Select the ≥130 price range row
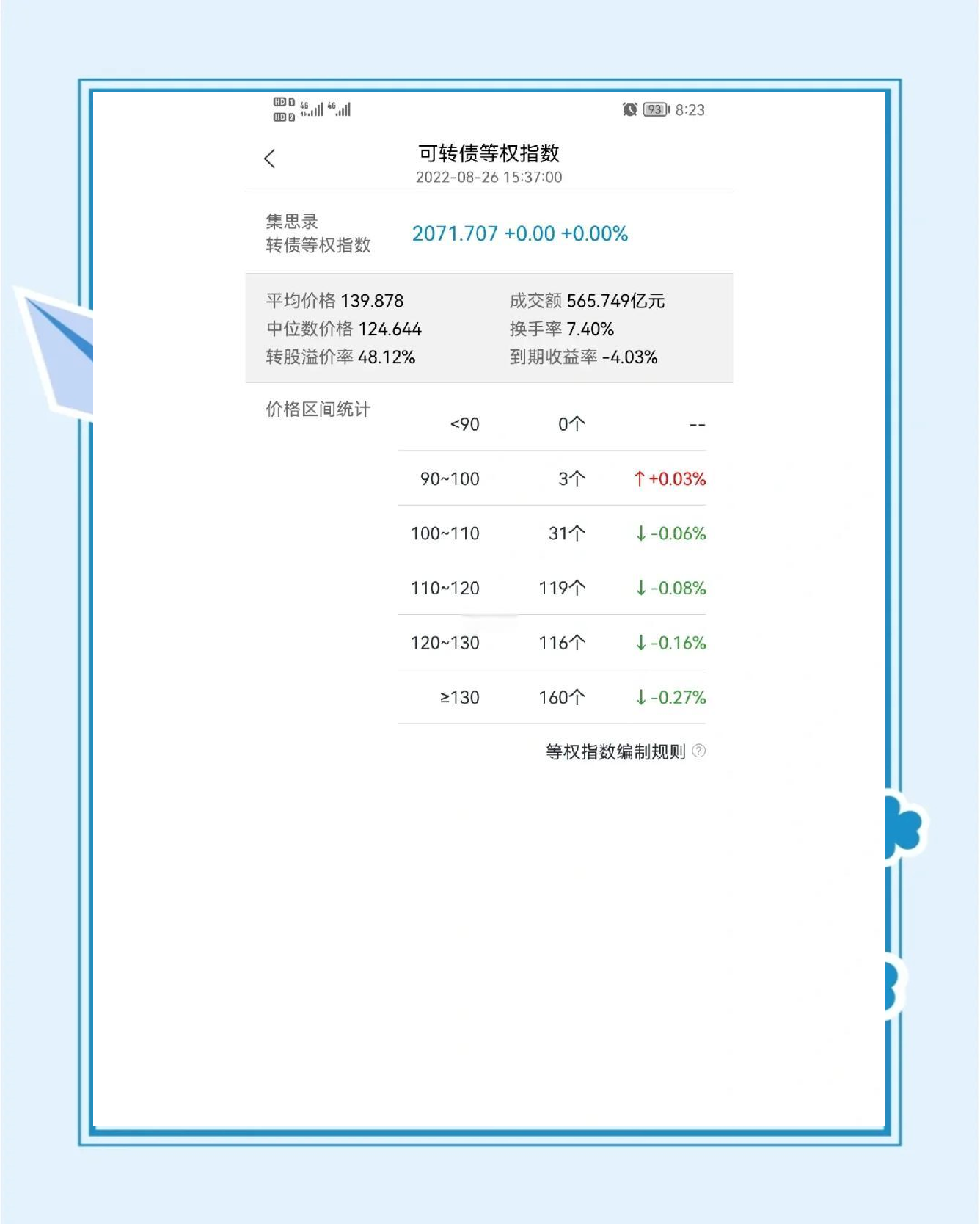This screenshot has width=980, height=1224. coord(550,697)
